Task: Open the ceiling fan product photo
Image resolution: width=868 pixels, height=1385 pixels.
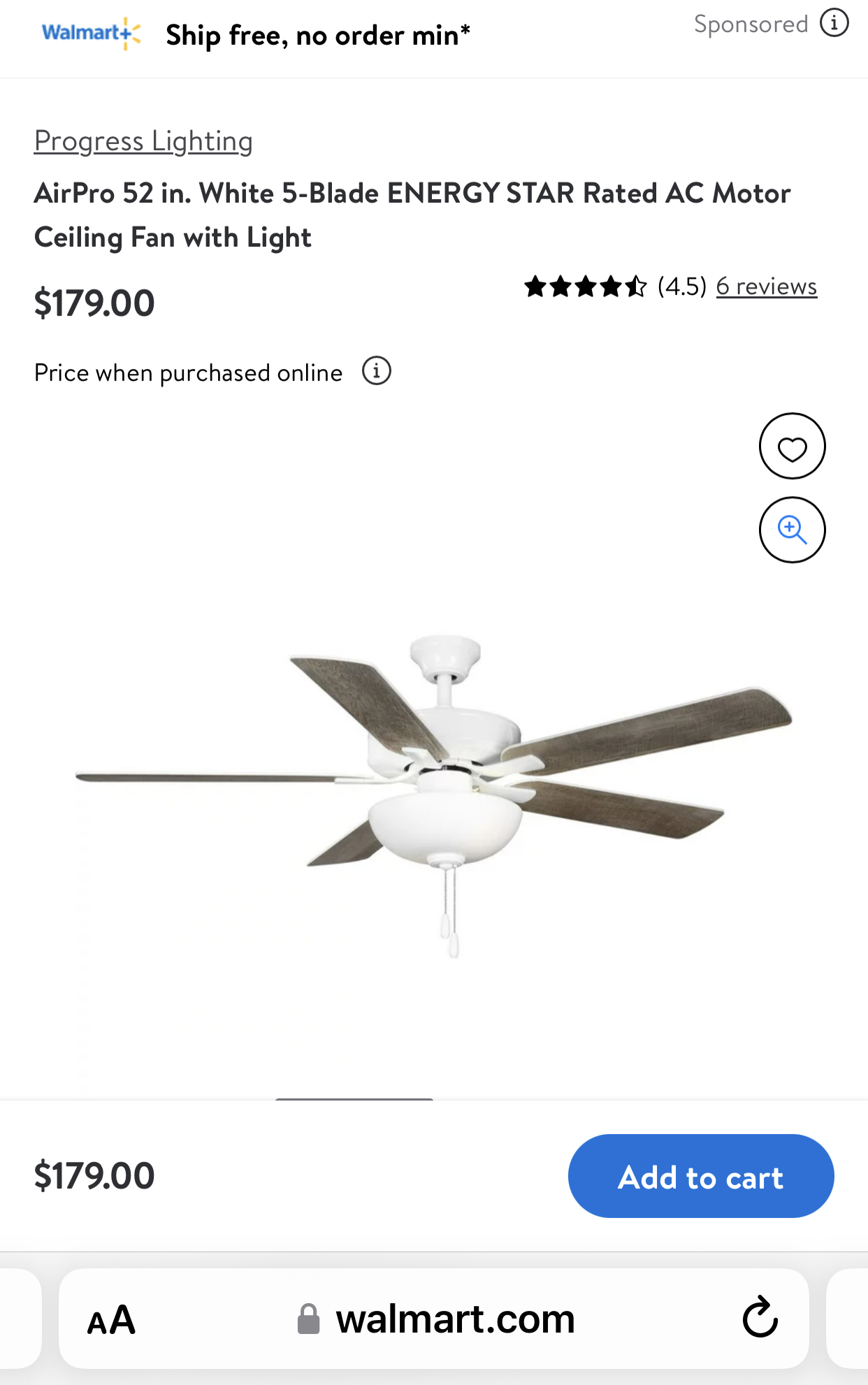Action: coord(434,793)
